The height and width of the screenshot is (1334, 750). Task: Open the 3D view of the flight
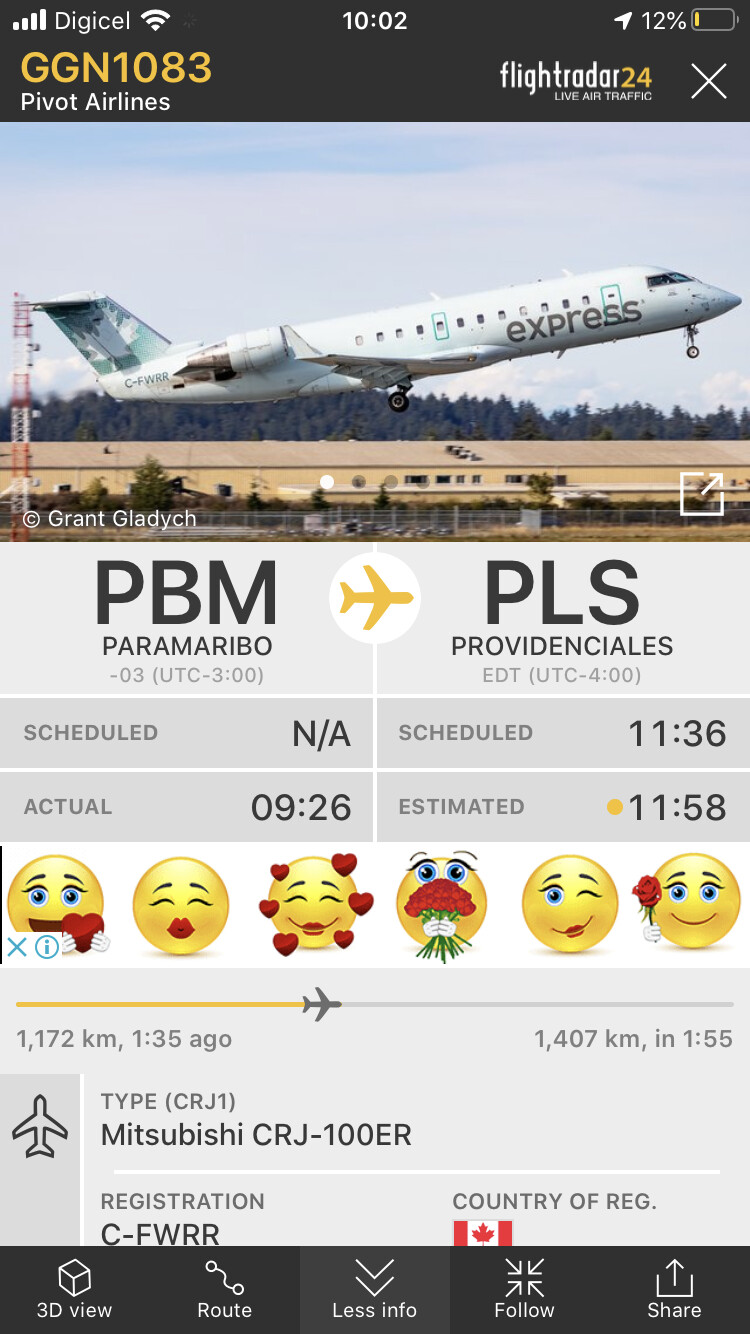tap(74, 1290)
